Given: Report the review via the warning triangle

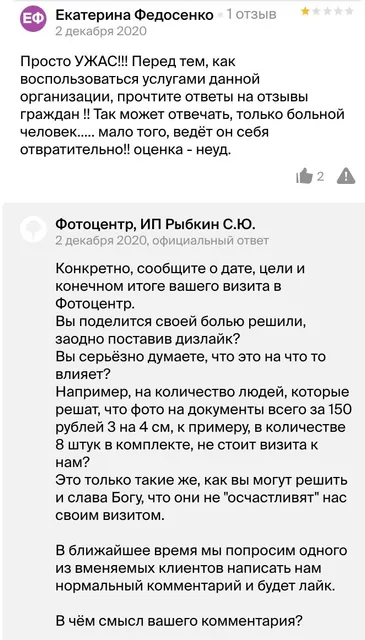Looking at the screenshot, I should tap(345, 176).
